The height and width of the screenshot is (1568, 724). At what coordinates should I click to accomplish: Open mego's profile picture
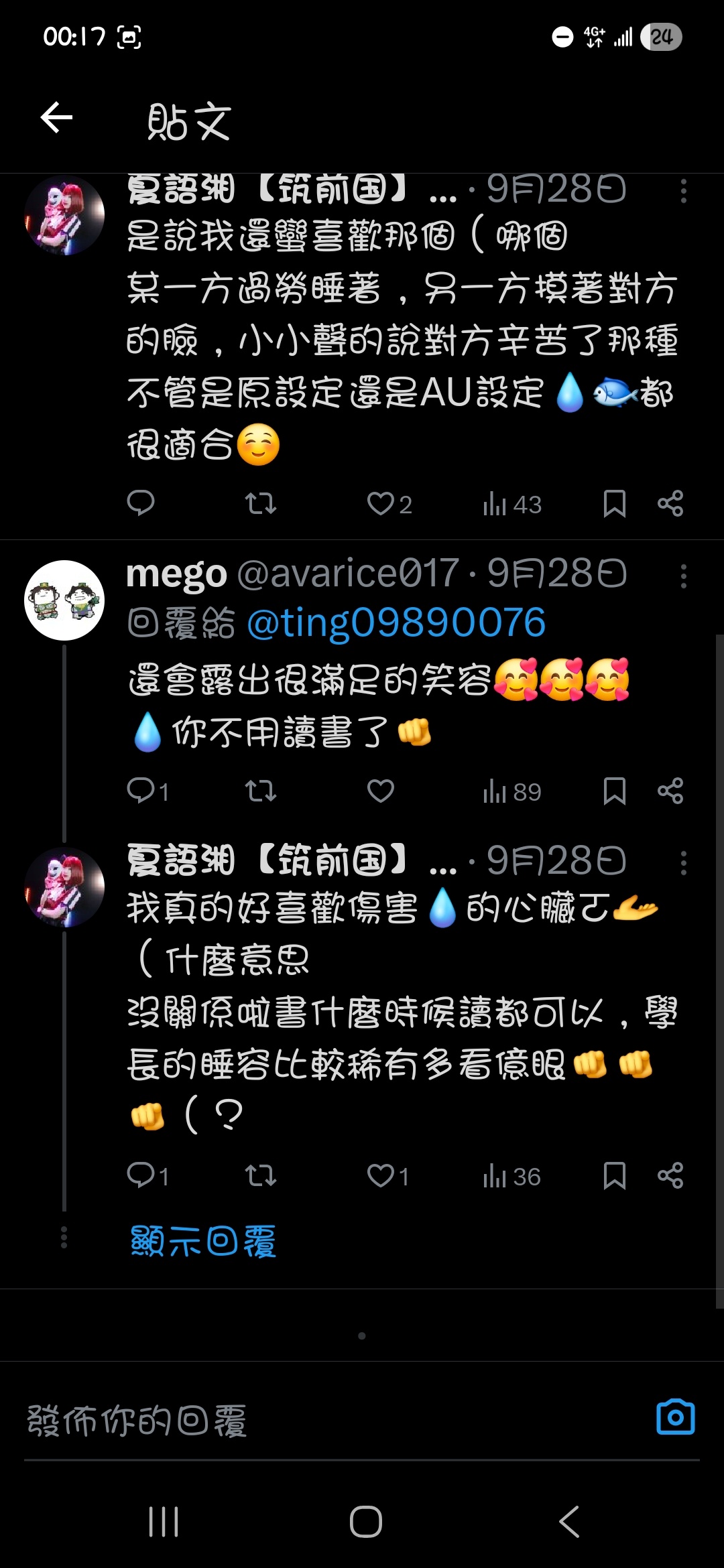pos(64,600)
